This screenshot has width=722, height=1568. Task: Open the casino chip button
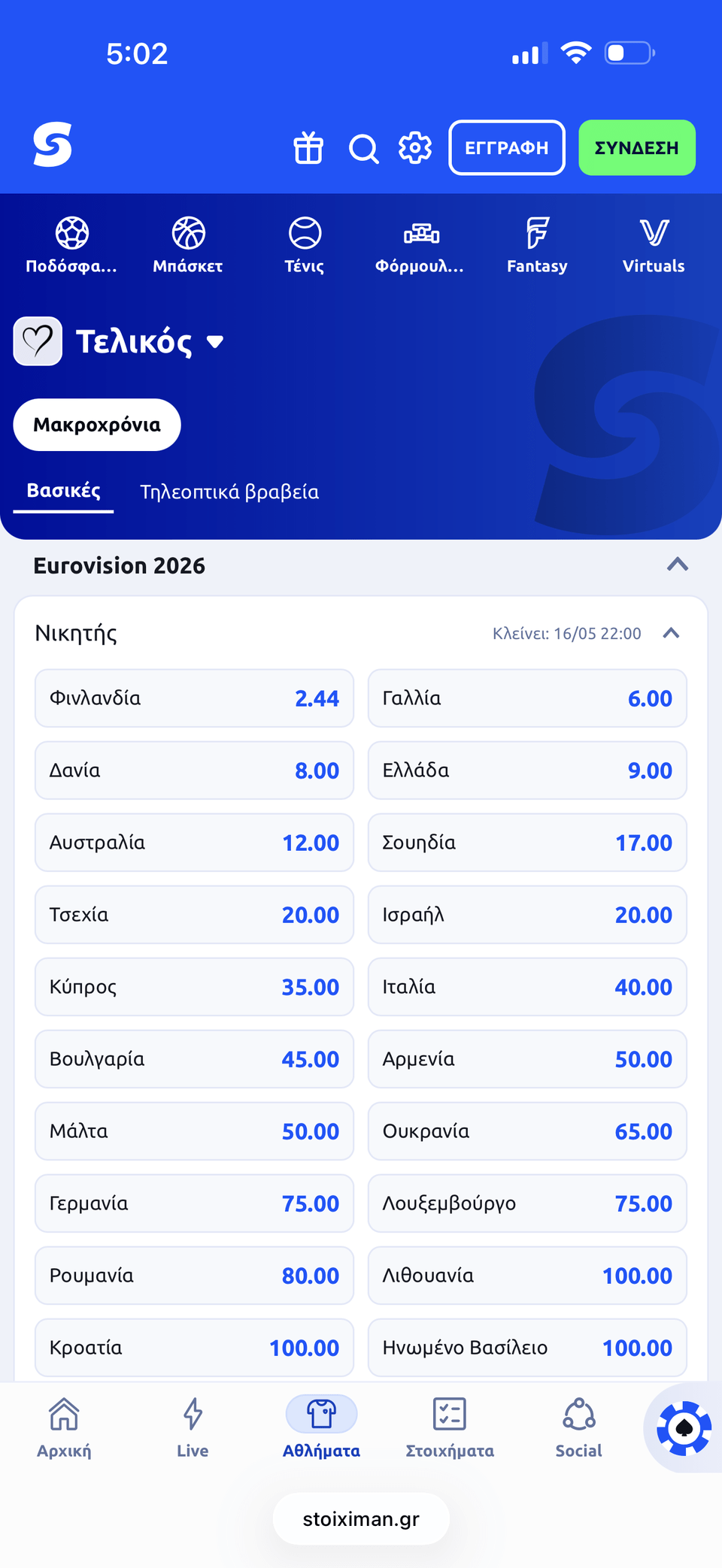pyautogui.click(x=683, y=1428)
